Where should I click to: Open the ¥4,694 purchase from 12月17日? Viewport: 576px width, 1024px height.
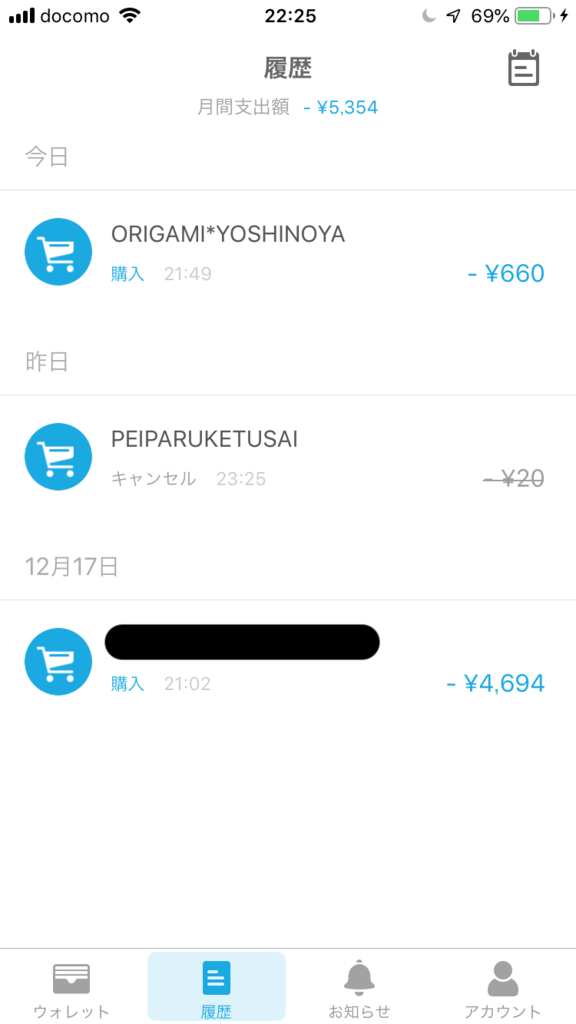point(288,662)
